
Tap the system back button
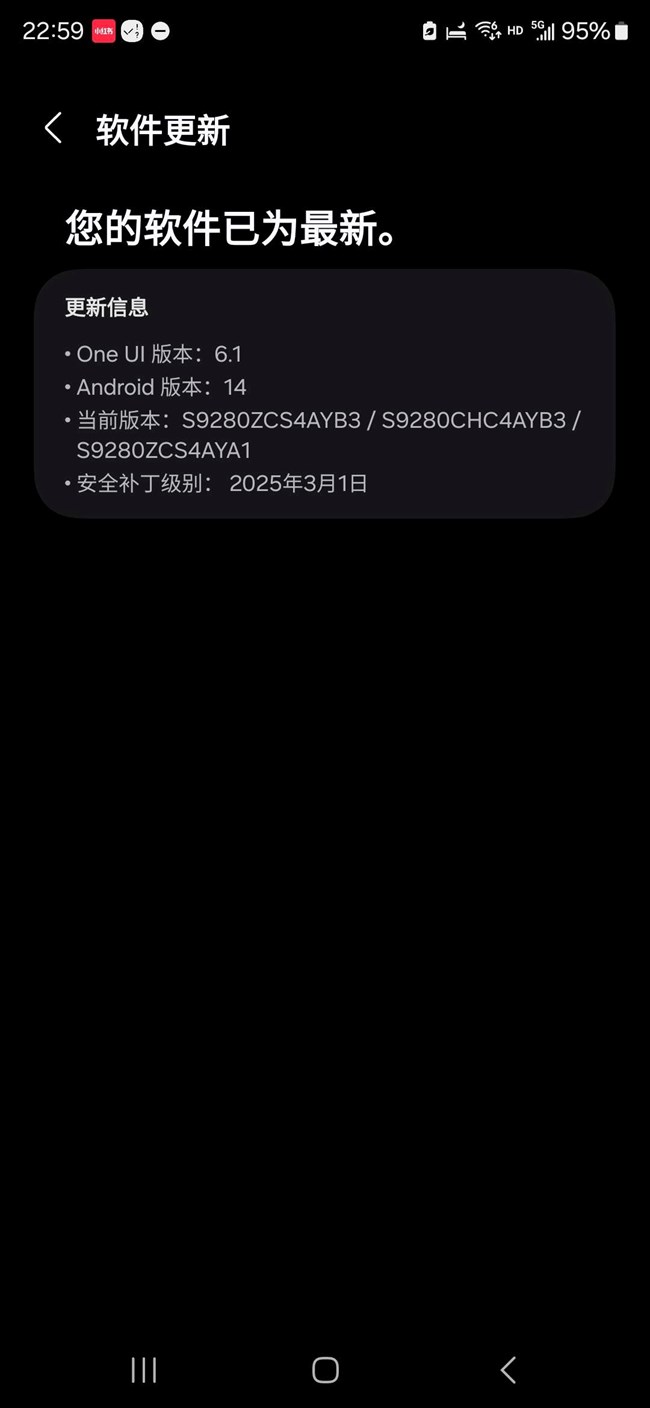(x=508, y=1370)
